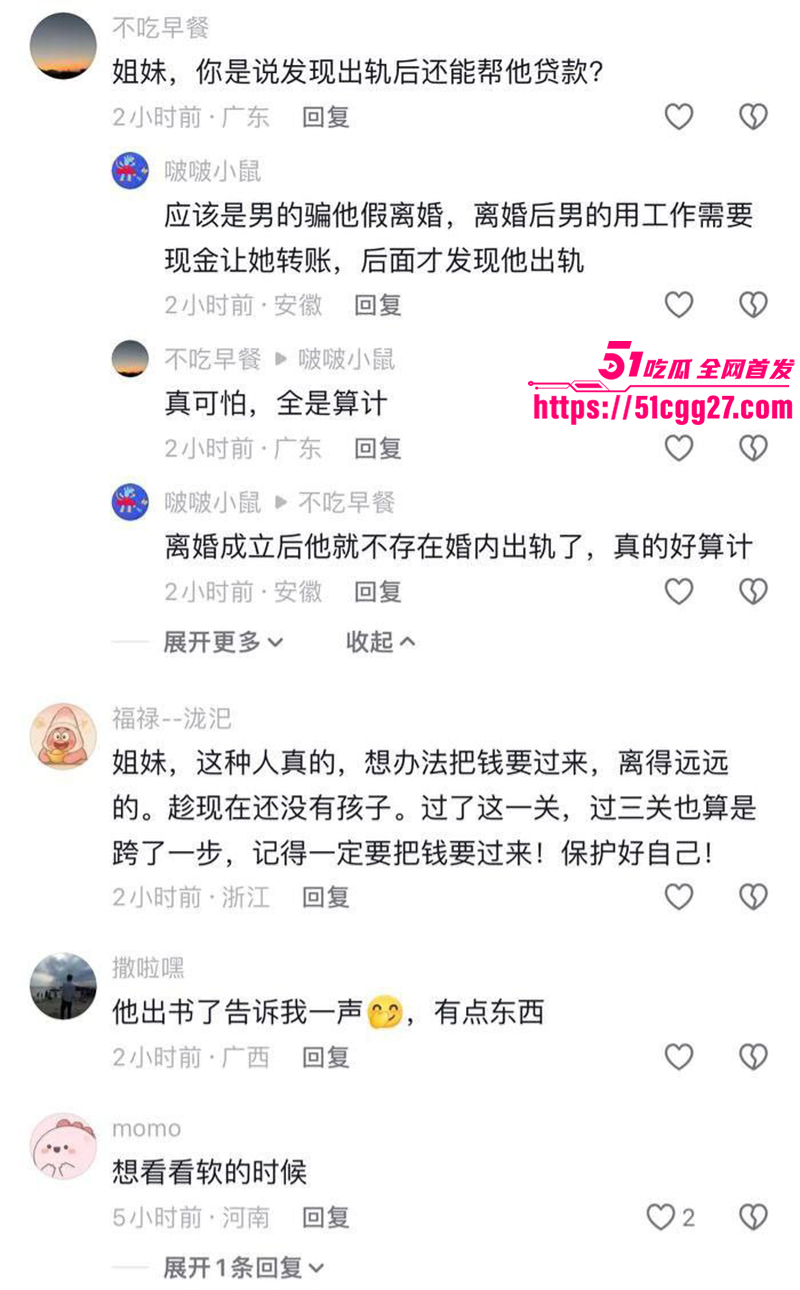800x1290 pixels.
Task: Like momo's comment with 2 likes
Action: click(x=670, y=1217)
